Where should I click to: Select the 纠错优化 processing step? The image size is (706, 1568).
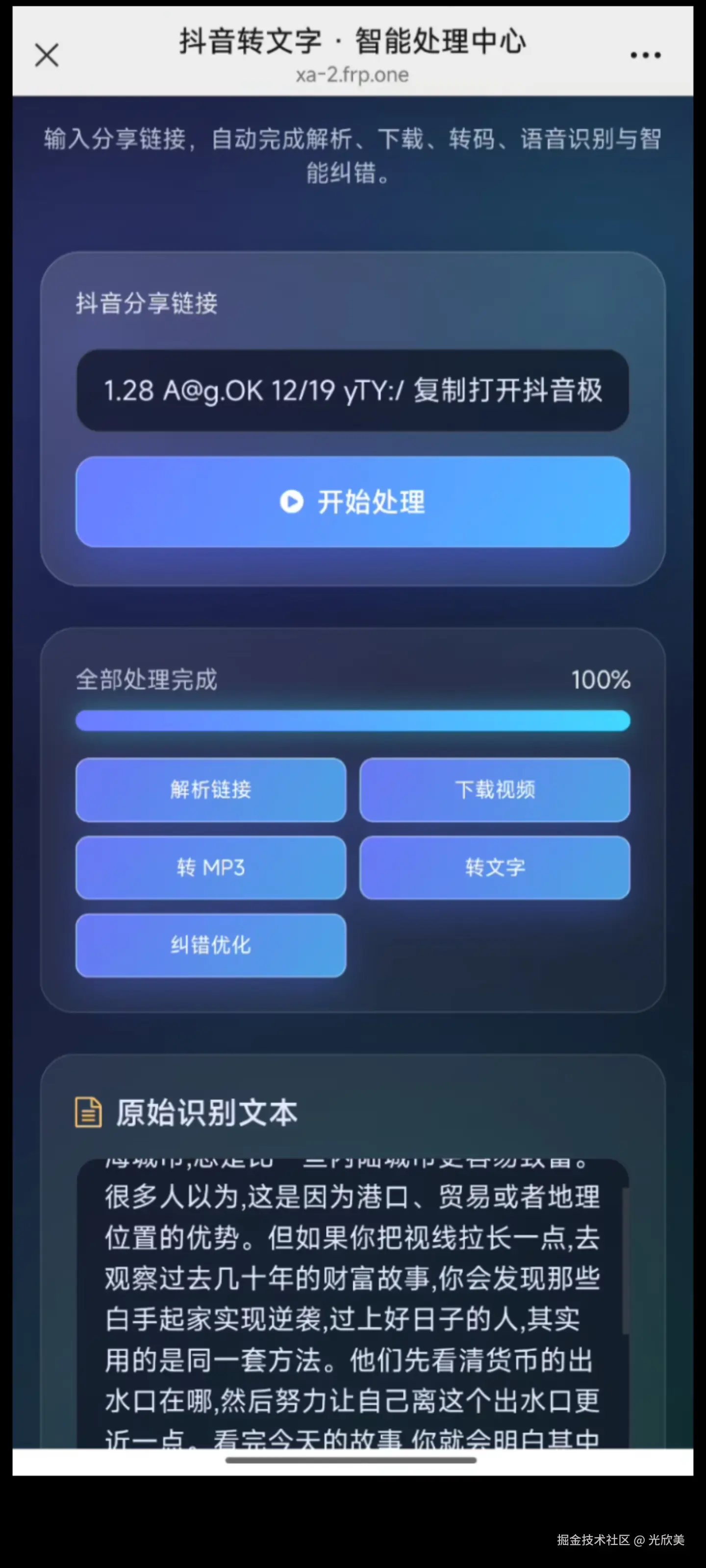(x=210, y=945)
